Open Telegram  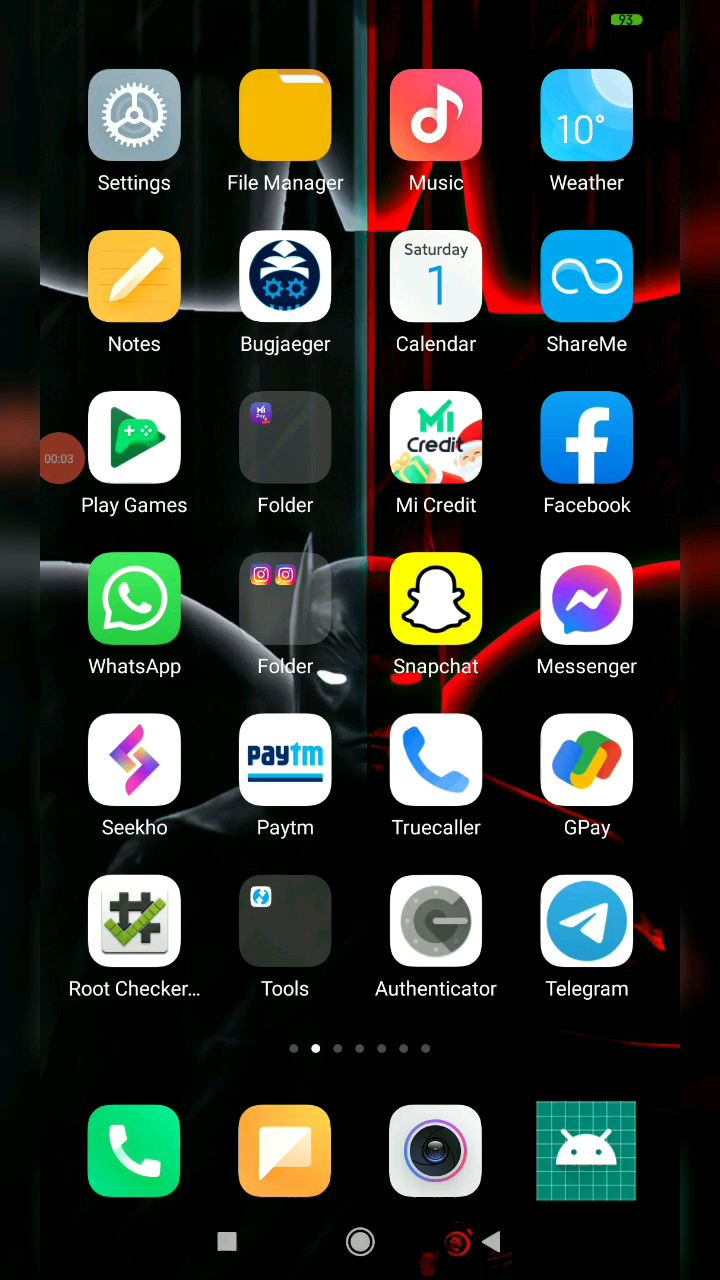click(x=587, y=921)
